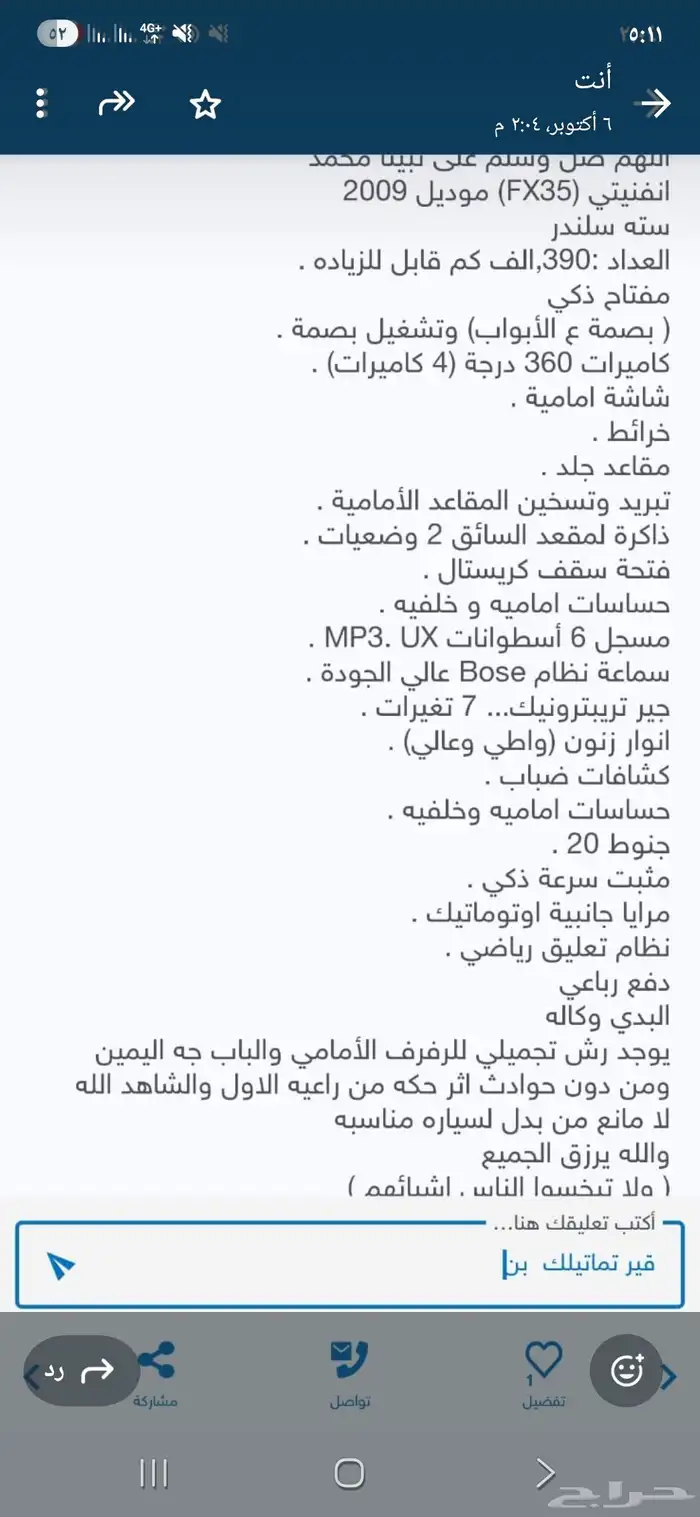Viewport: 700px width, 1517px height.
Task: Go to the system home screen
Action: 349,1472
